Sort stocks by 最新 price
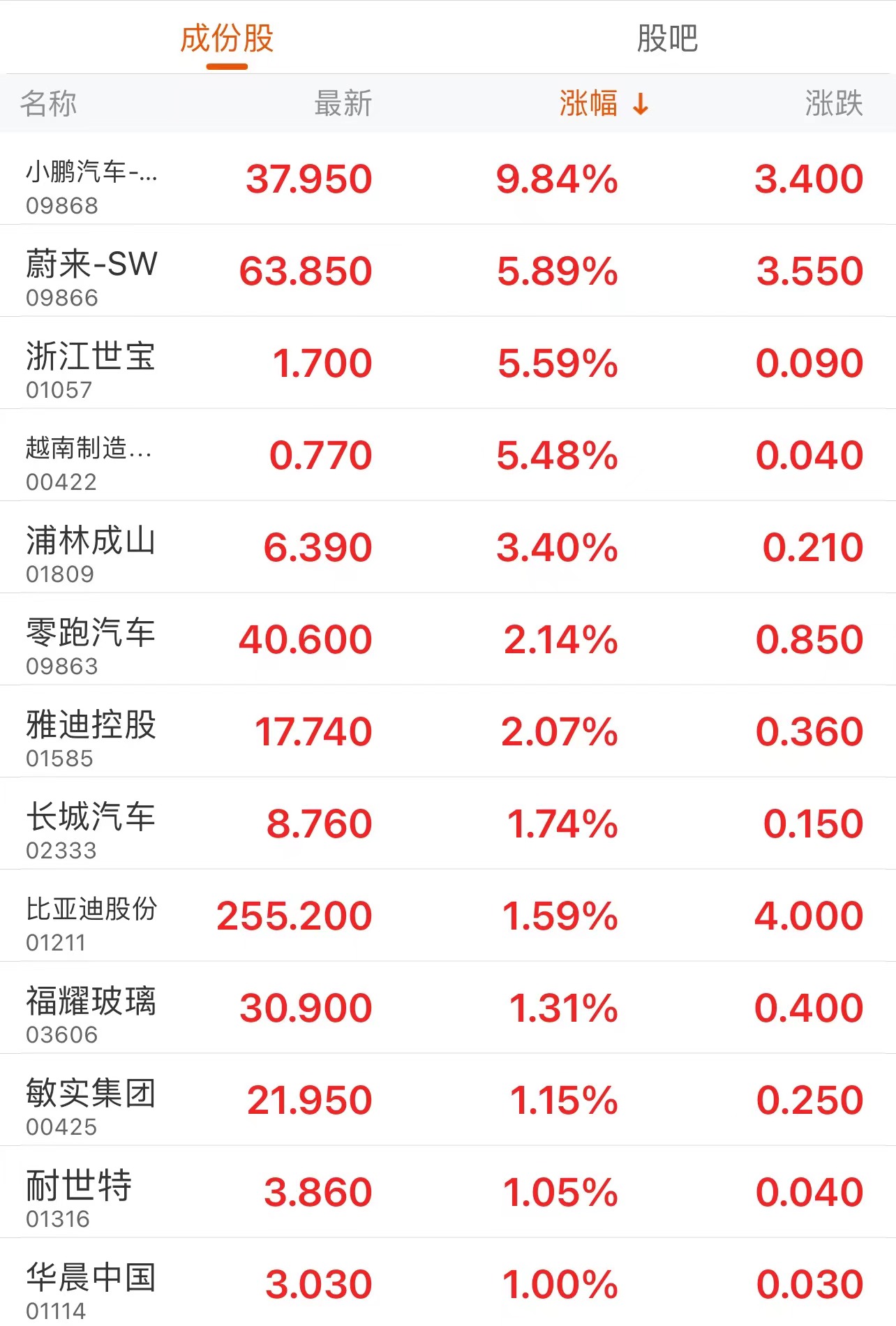896x1326 pixels. 343,104
